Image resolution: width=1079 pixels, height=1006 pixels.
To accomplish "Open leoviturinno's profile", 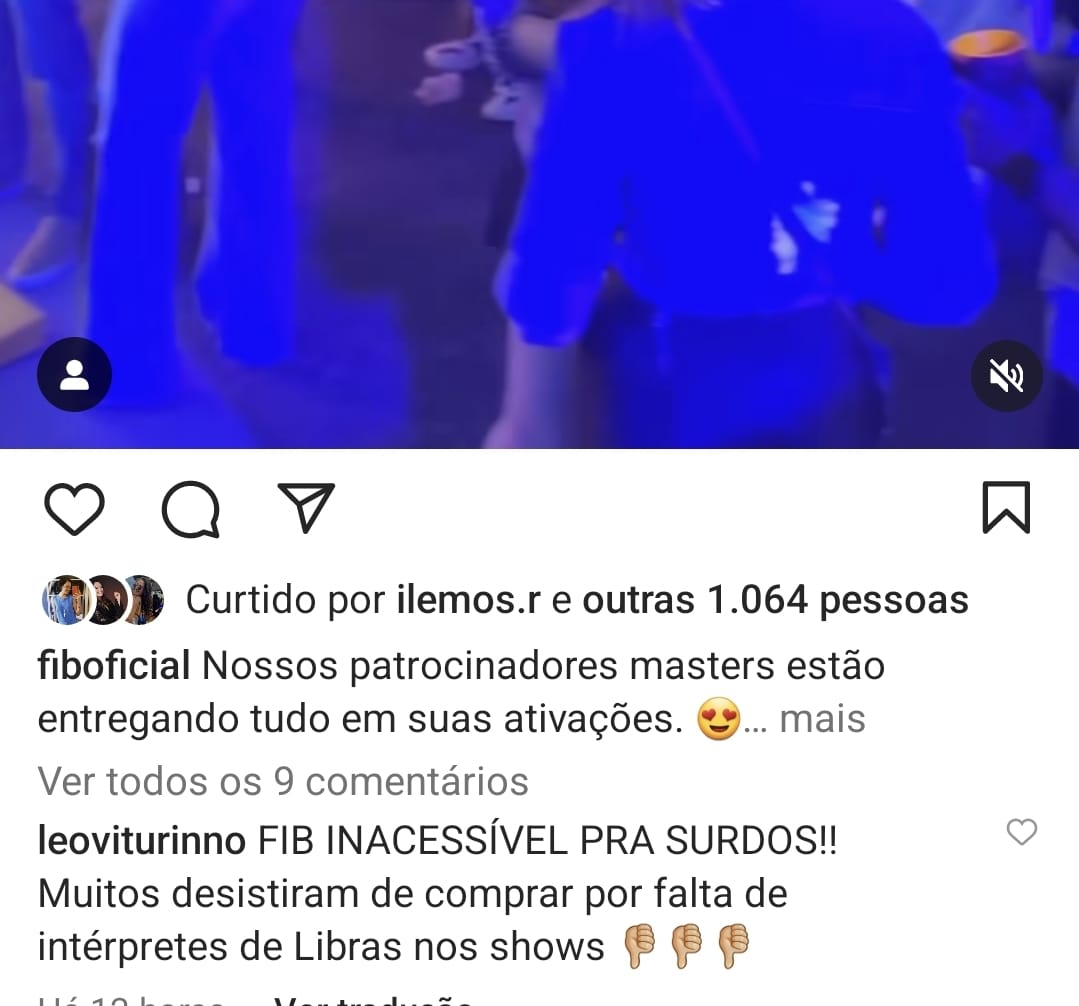I will pyautogui.click(x=141, y=841).
